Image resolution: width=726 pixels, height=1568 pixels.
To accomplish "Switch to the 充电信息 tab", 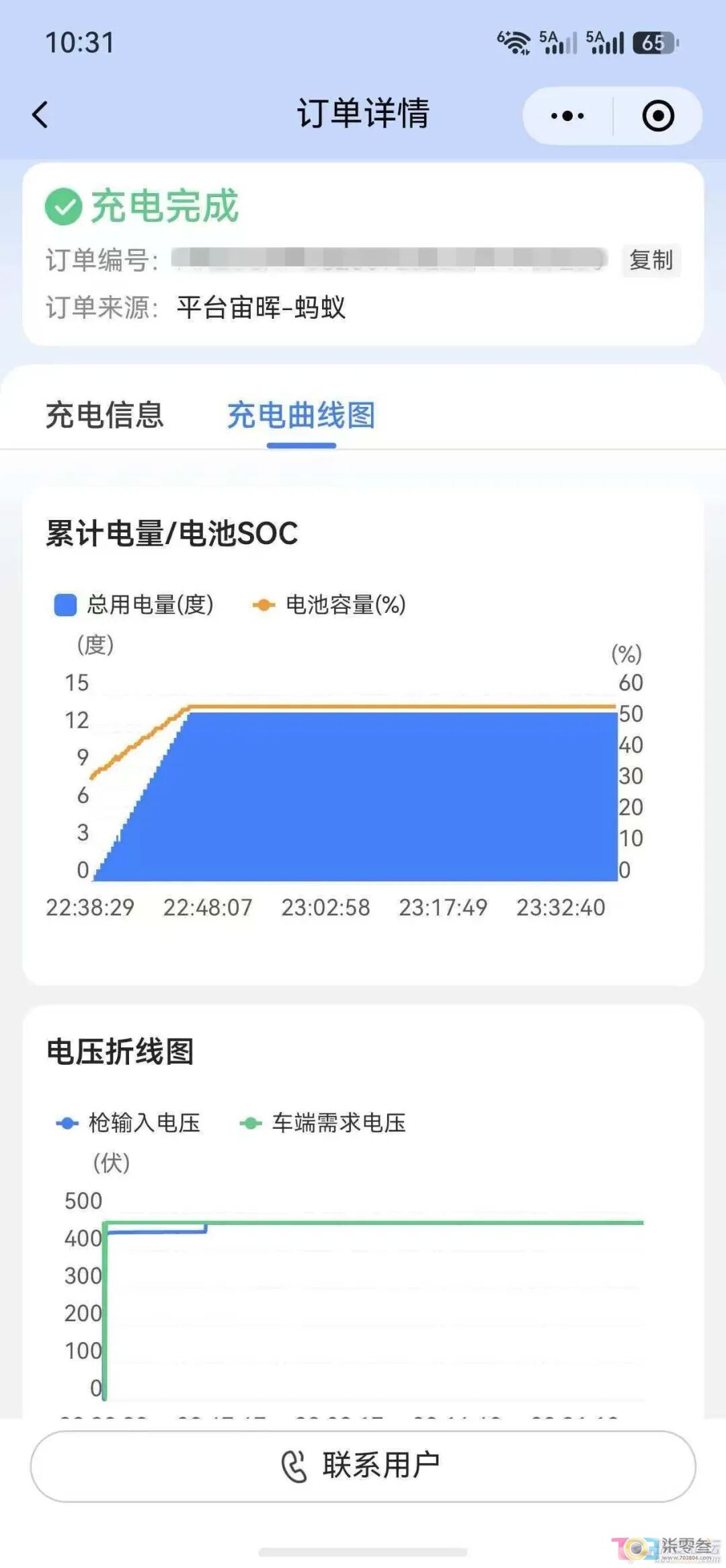I will 104,415.
